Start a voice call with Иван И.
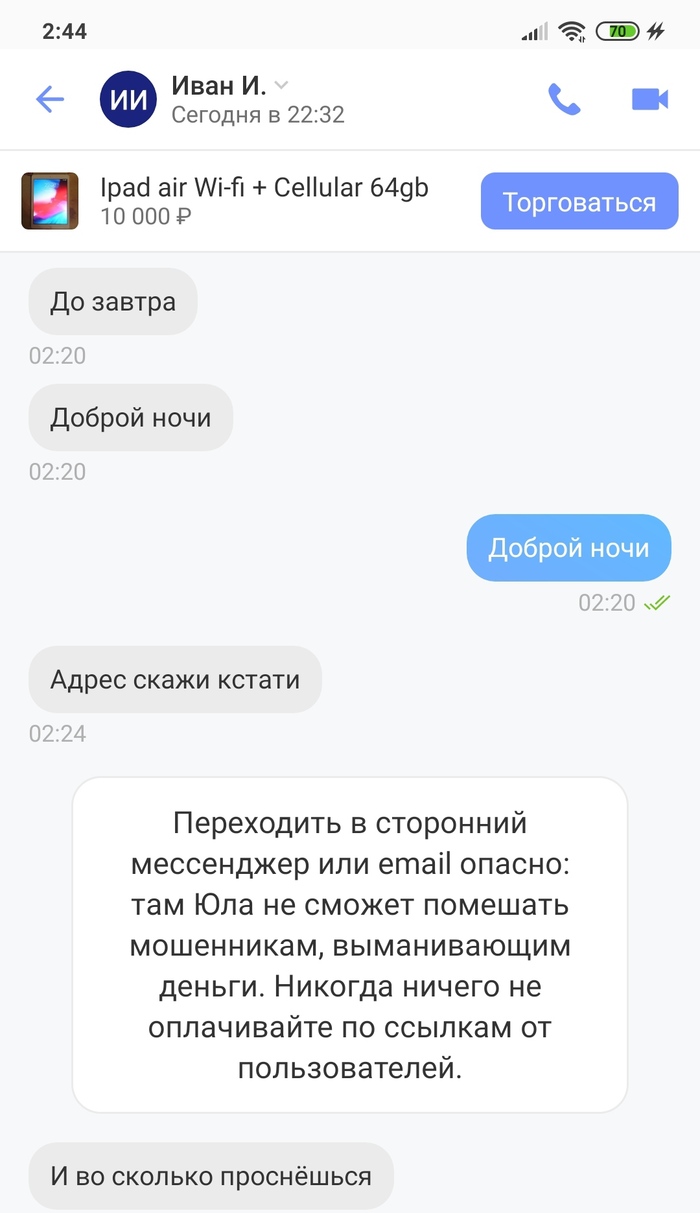This screenshot has height=1213, width=700. coord(564,99)
